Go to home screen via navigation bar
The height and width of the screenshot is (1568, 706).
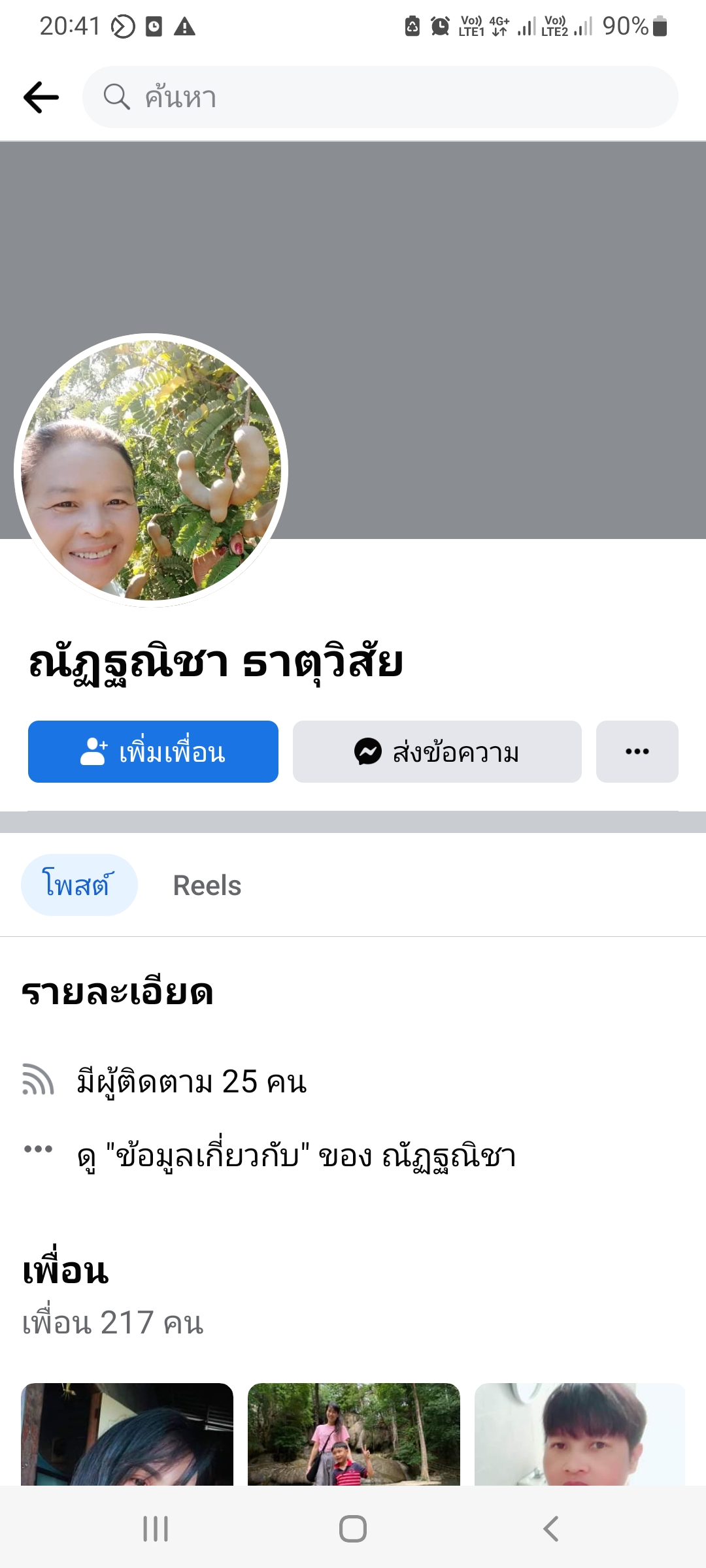tap(353, 1529)
